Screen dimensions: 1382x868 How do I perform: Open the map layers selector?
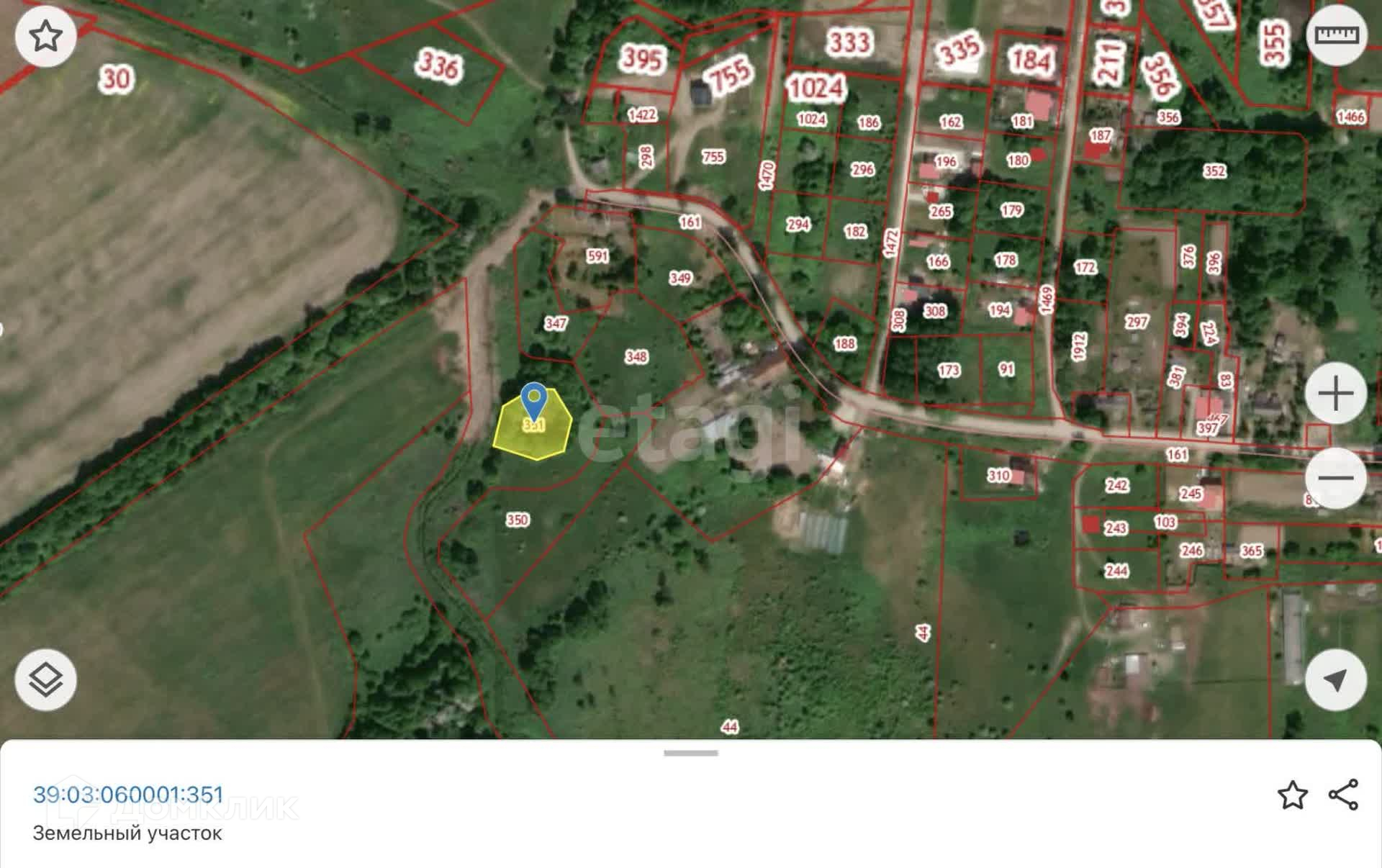pyautogui.click(x=45, y=679)
